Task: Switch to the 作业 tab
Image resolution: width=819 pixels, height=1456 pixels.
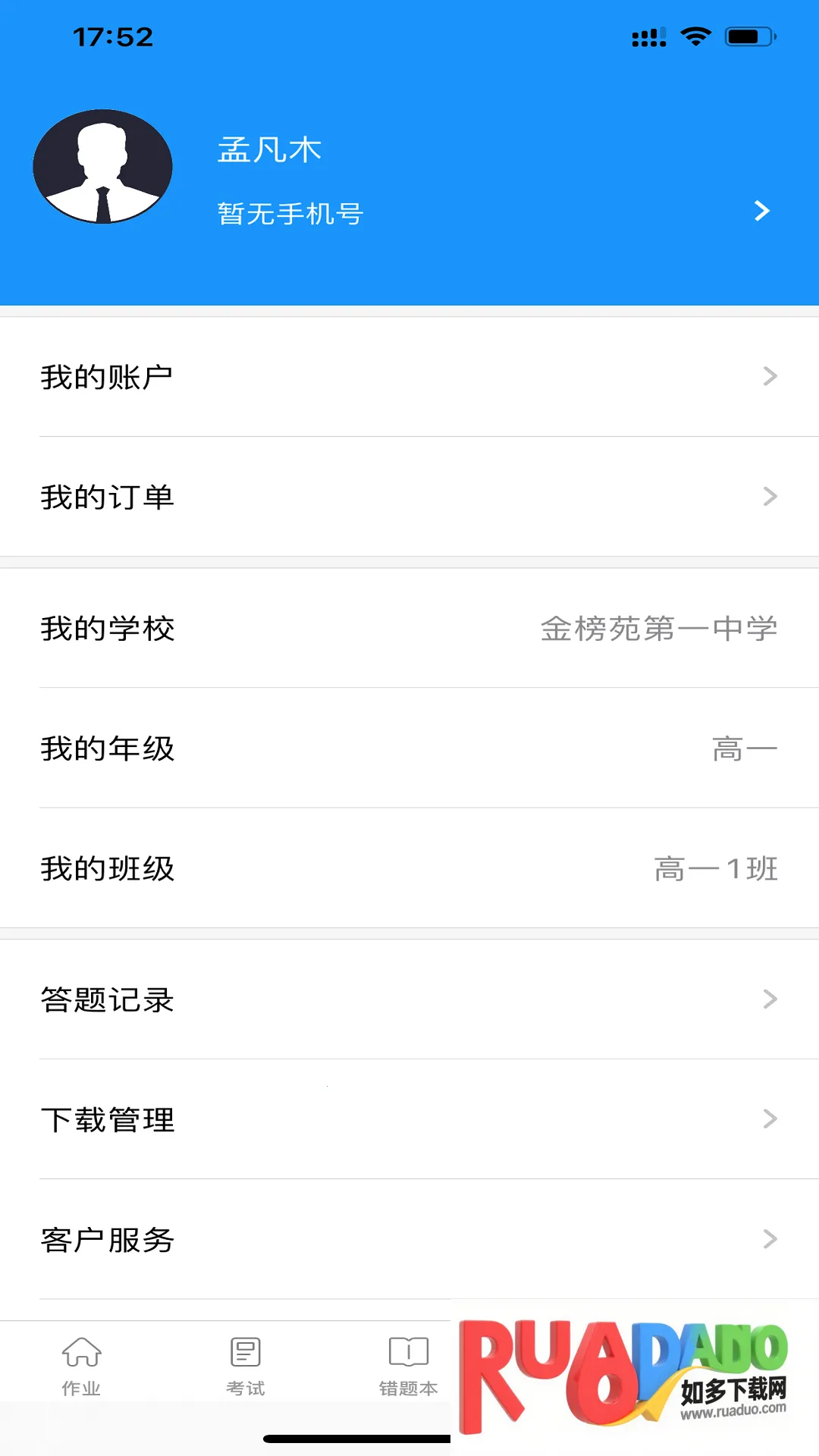Action: point(81,1367)
